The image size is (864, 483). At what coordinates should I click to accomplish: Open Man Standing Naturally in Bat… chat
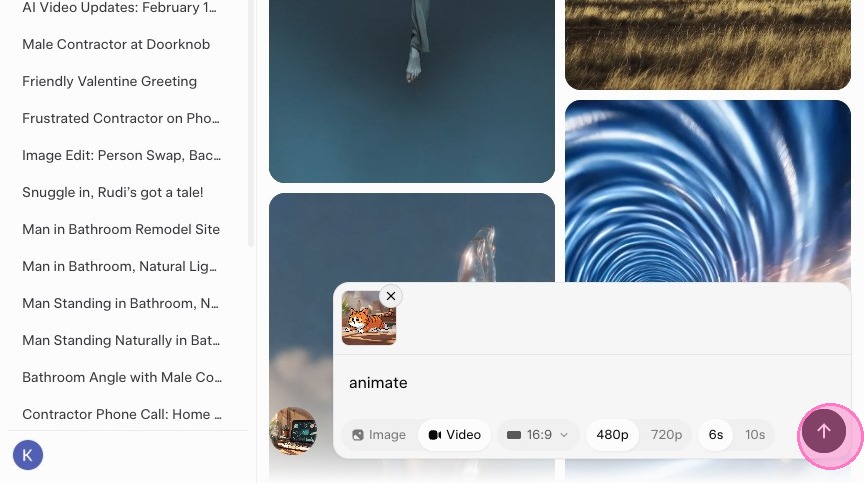point(122,340)
